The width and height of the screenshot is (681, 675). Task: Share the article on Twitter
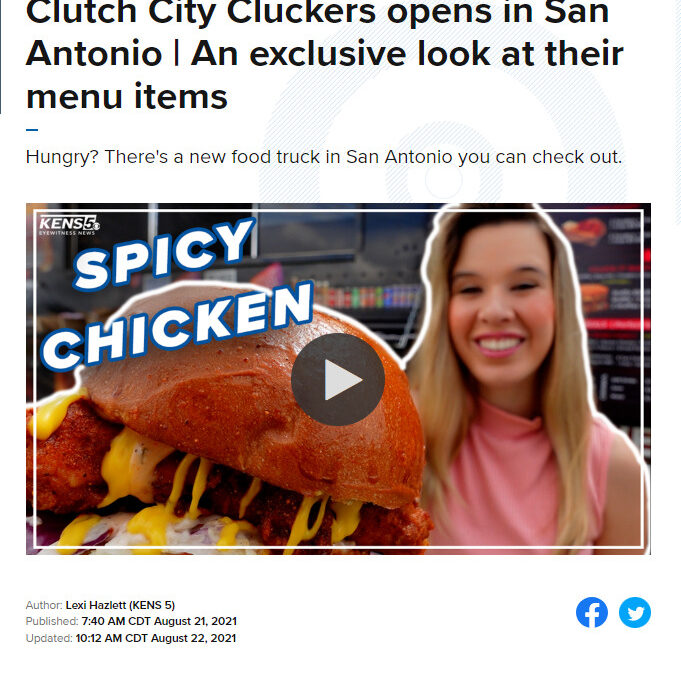pos(635,612)
